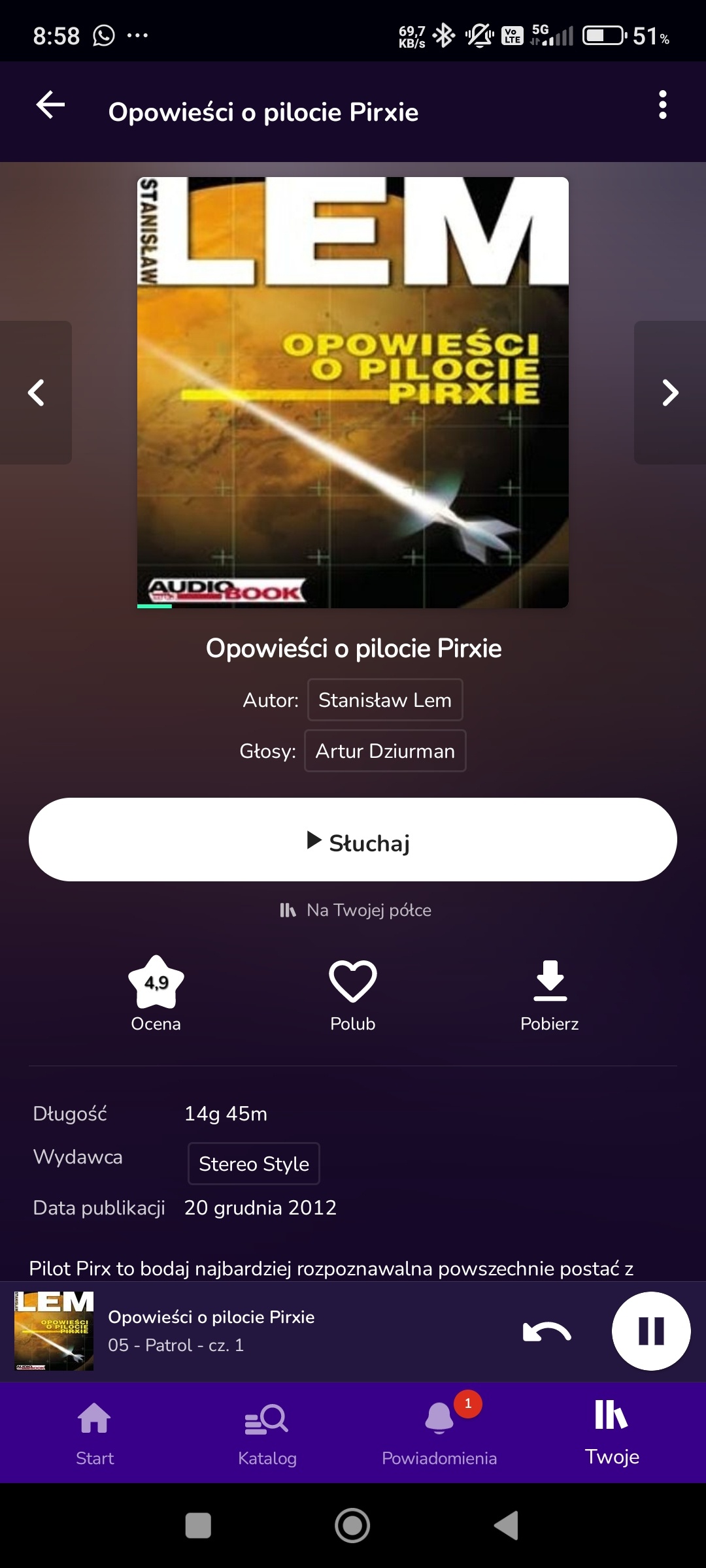Screen dimensions: 706x1568
Task: Pause the mini player playback
Action: click(650, 1331)
